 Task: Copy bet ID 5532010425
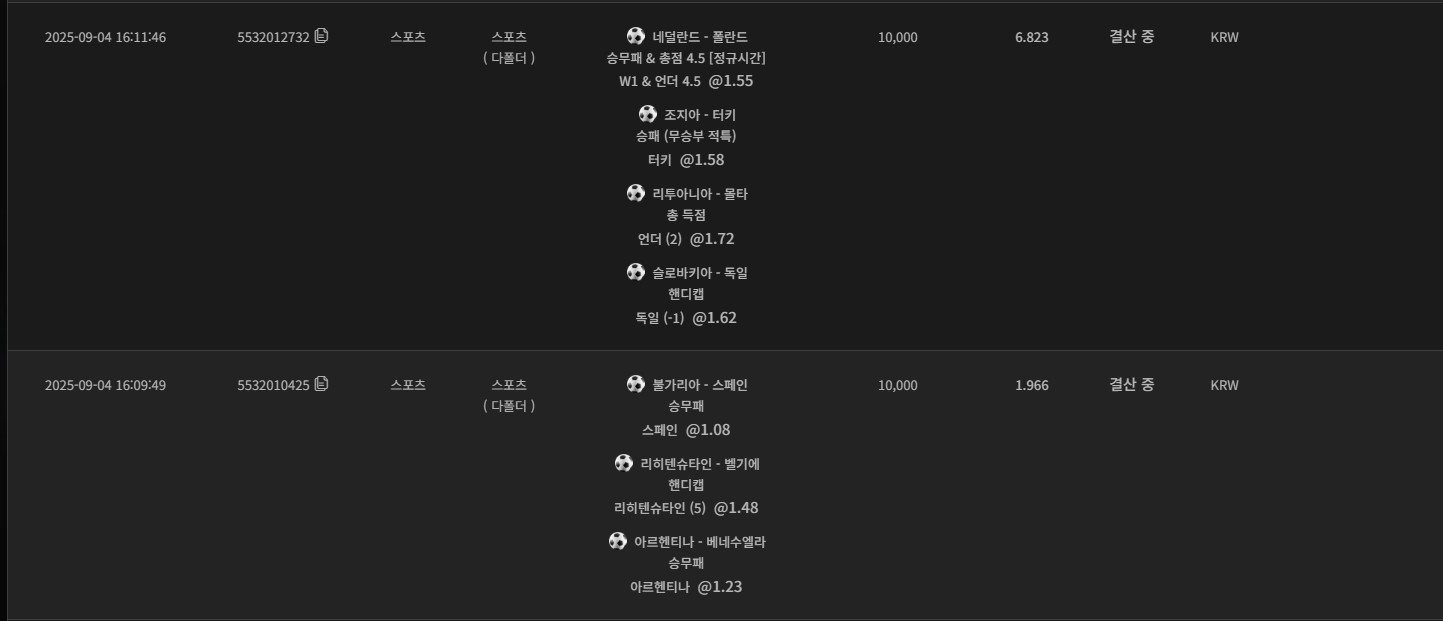(x=321, y=384)
